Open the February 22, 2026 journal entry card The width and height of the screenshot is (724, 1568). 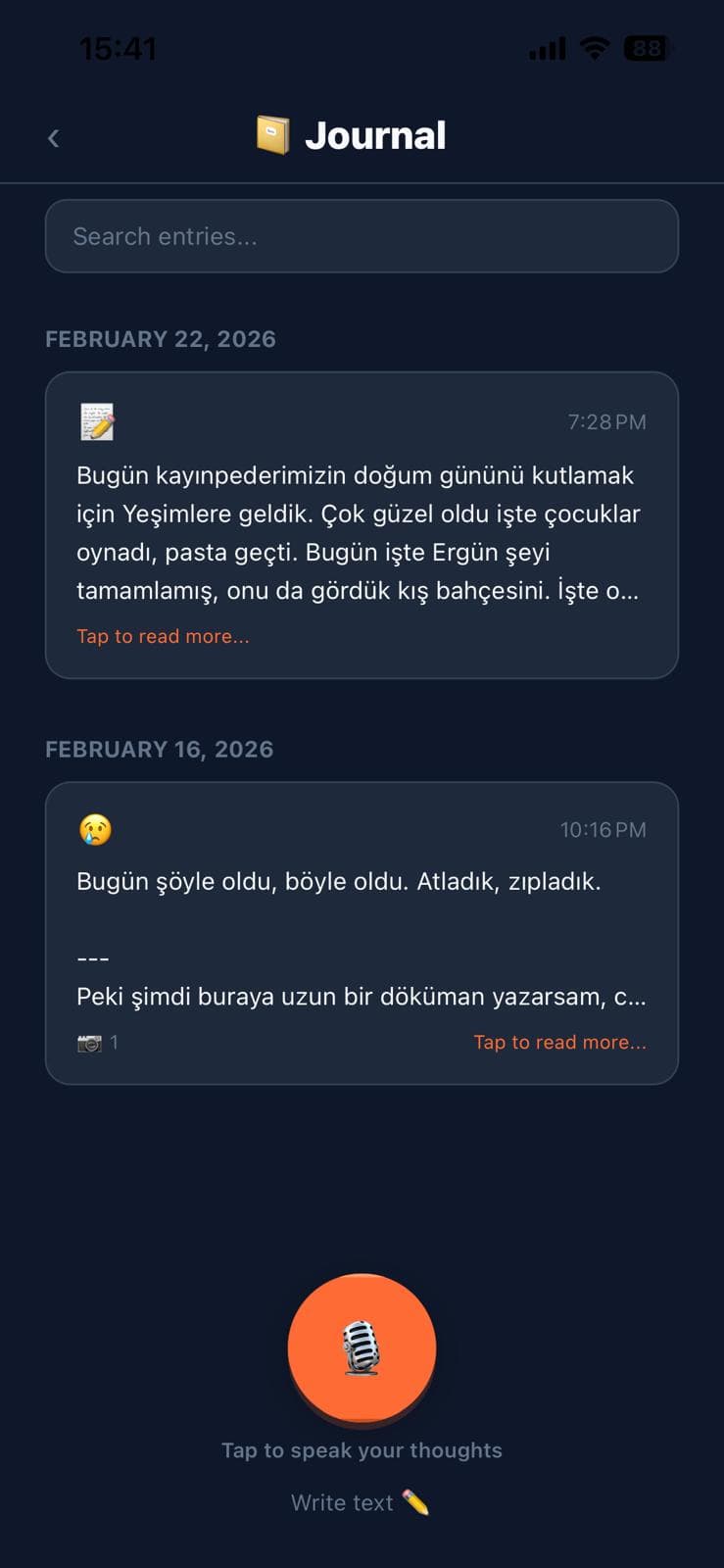(362, 522)
